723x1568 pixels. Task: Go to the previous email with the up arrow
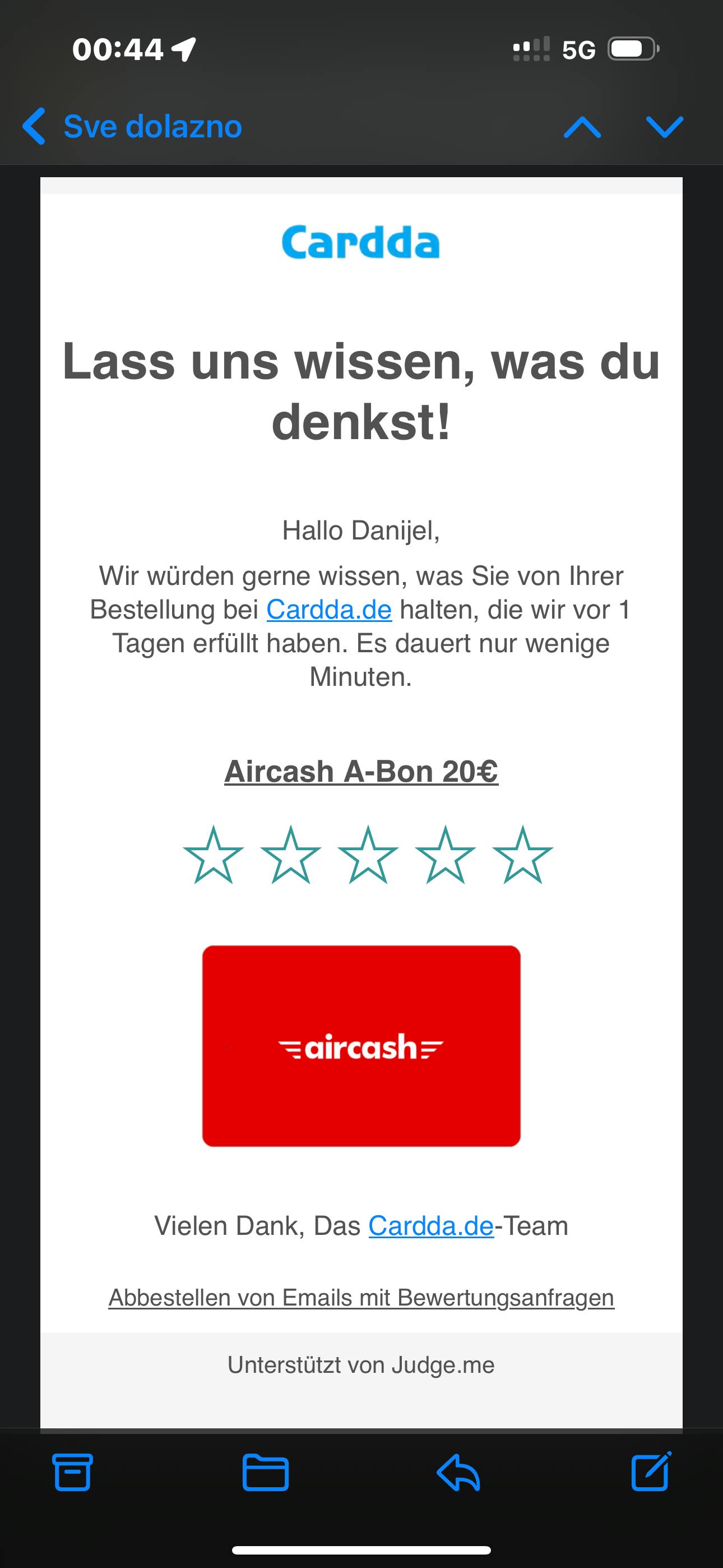tap(582, 127)
